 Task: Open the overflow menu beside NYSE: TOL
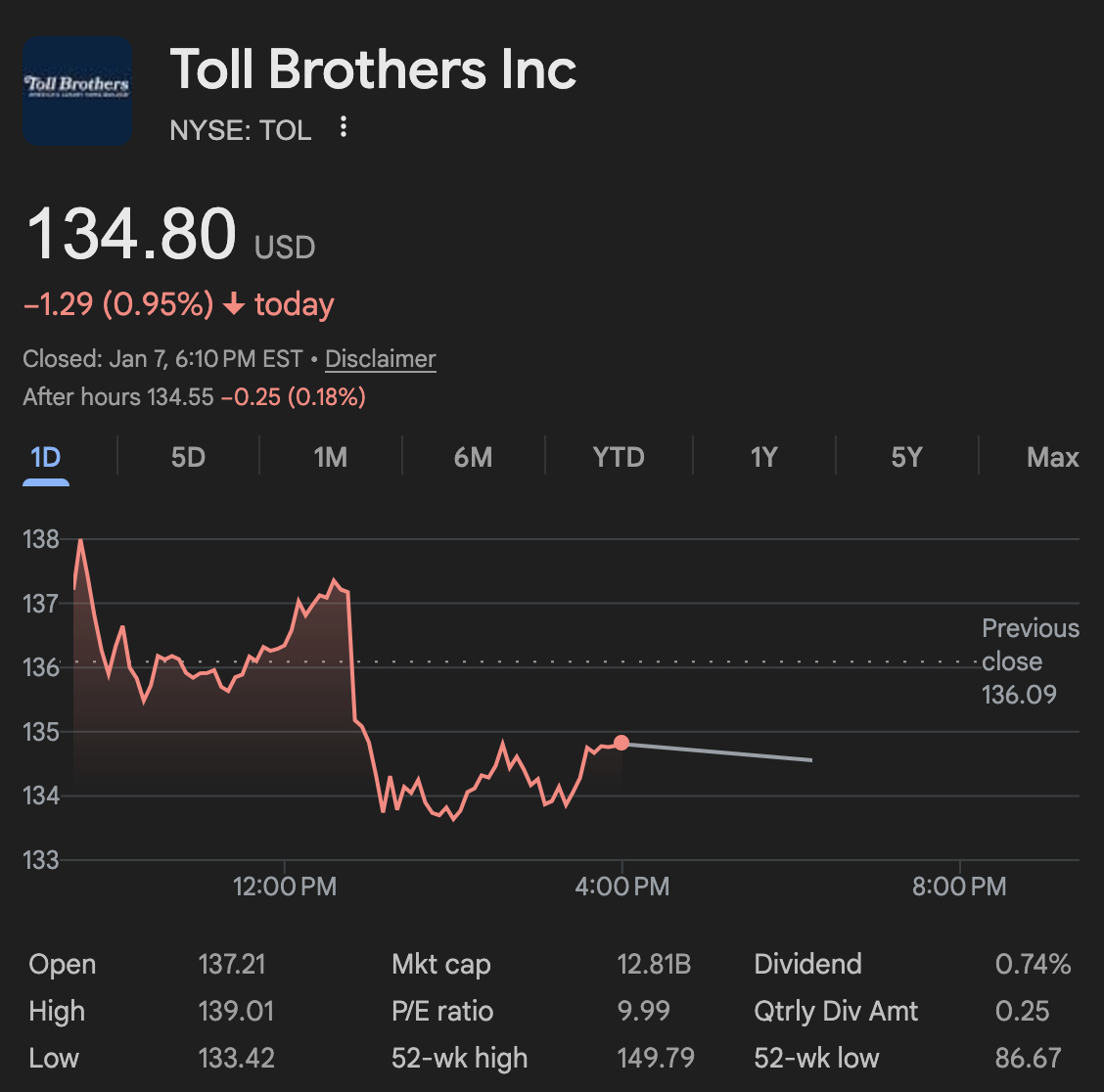344,127
